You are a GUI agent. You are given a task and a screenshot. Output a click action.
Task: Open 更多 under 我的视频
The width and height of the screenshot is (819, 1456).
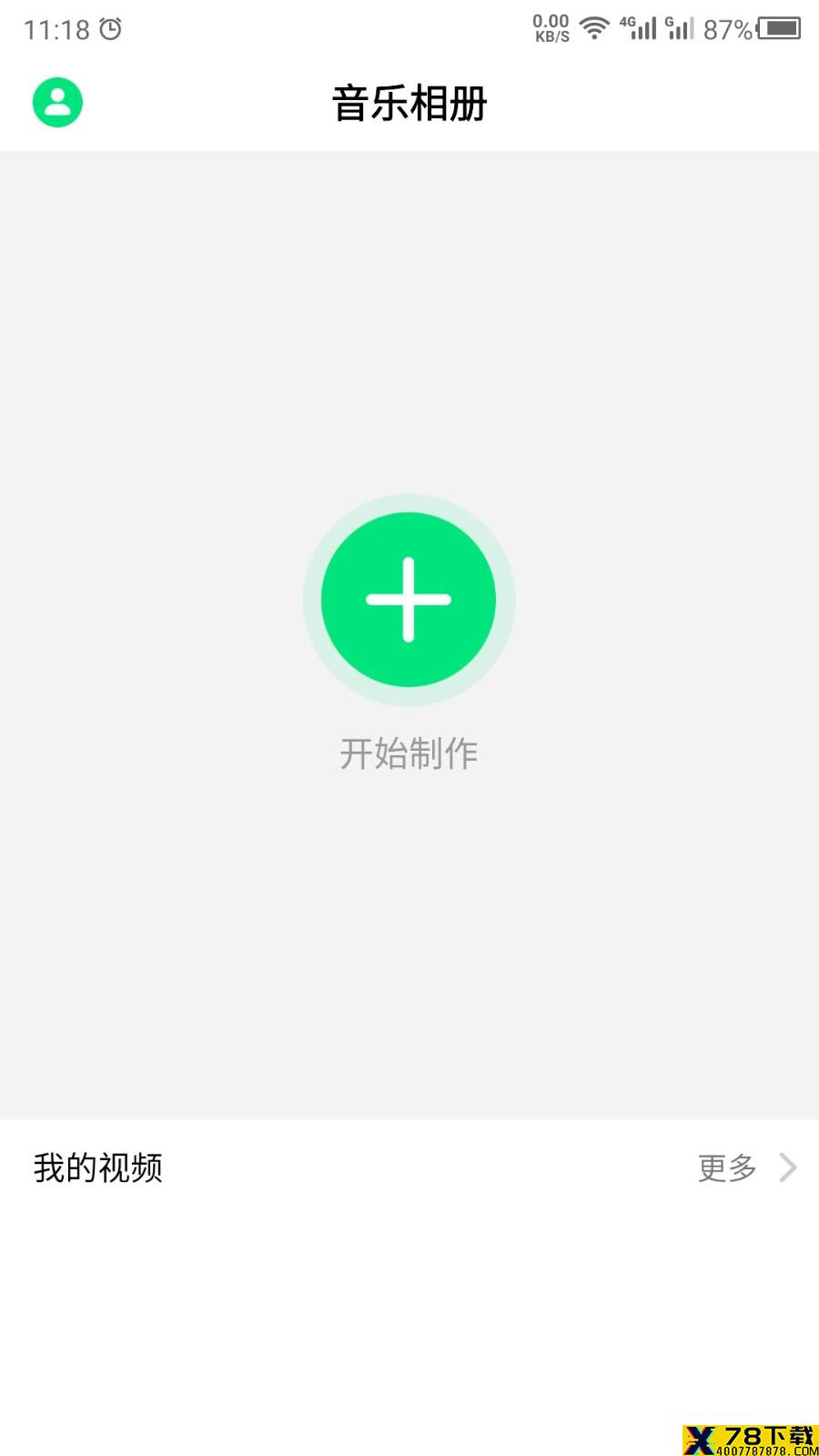tap(747, 1168)
